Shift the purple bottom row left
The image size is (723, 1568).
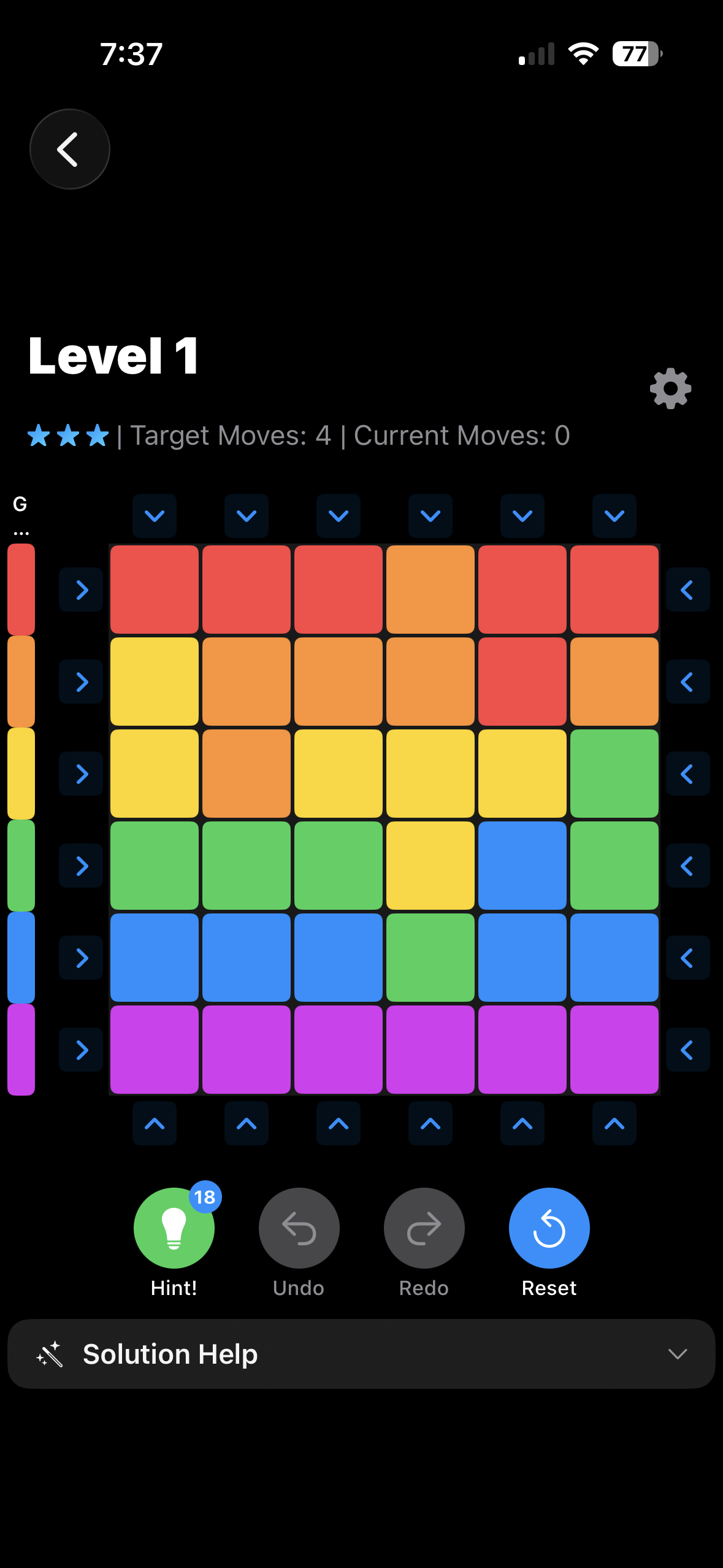click(x=687, y=1050)
